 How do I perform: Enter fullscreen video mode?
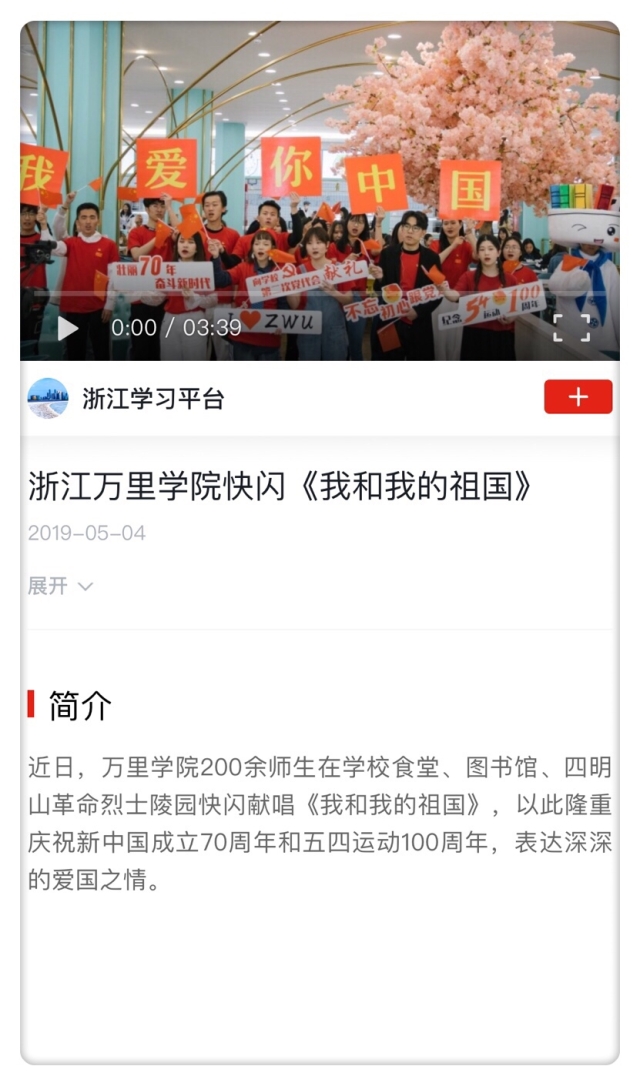572,328
